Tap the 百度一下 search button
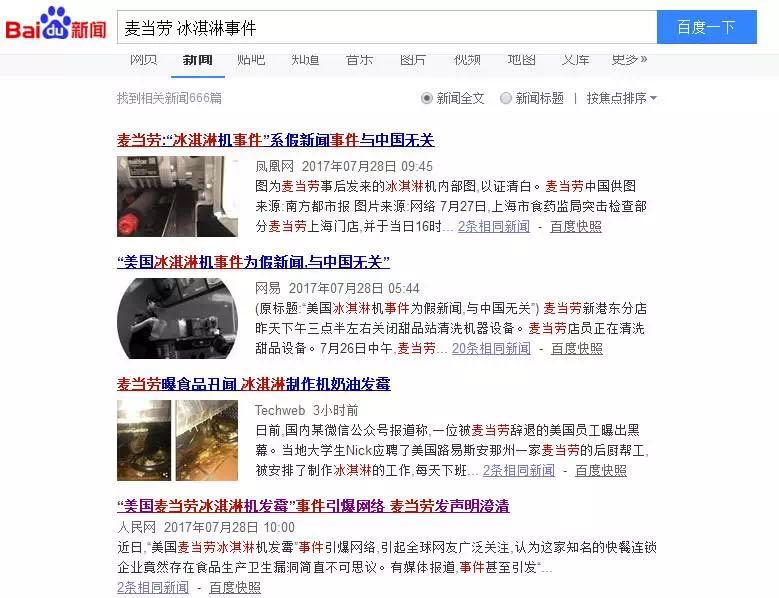This screenshot has height=598, width=779. point(706,27)
